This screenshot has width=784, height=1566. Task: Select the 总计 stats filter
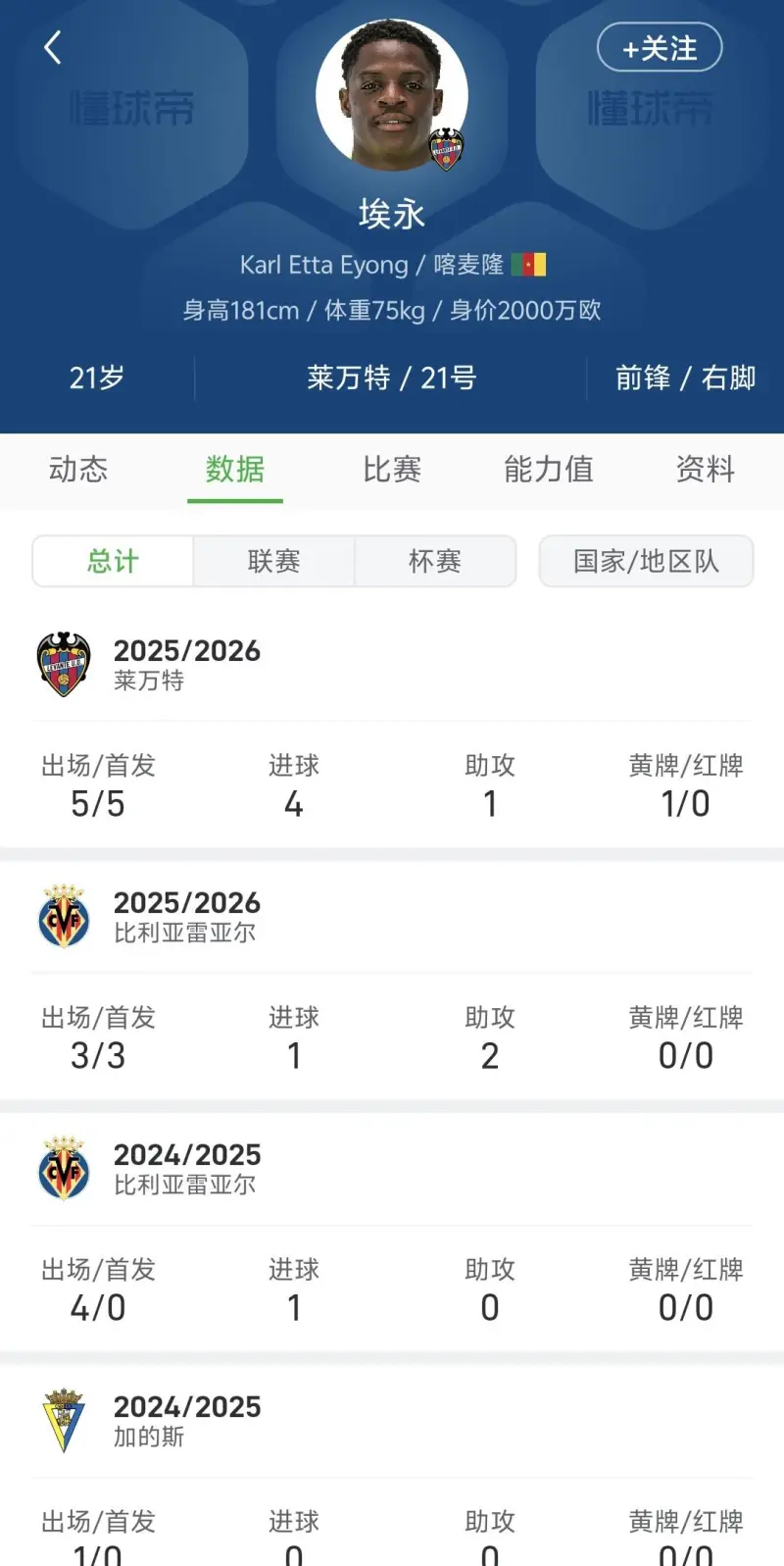[x=113, y=561]
